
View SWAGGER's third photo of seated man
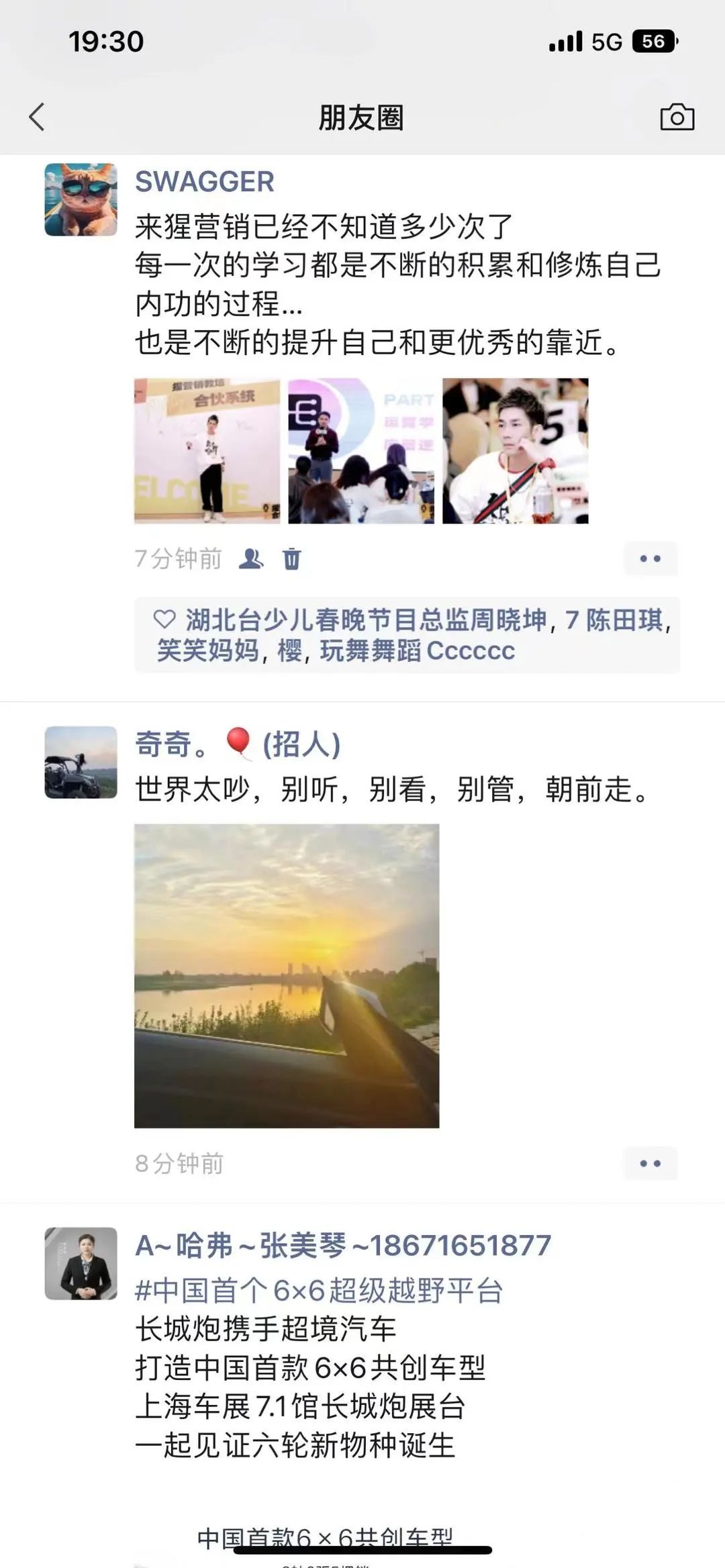coord(515,450)
